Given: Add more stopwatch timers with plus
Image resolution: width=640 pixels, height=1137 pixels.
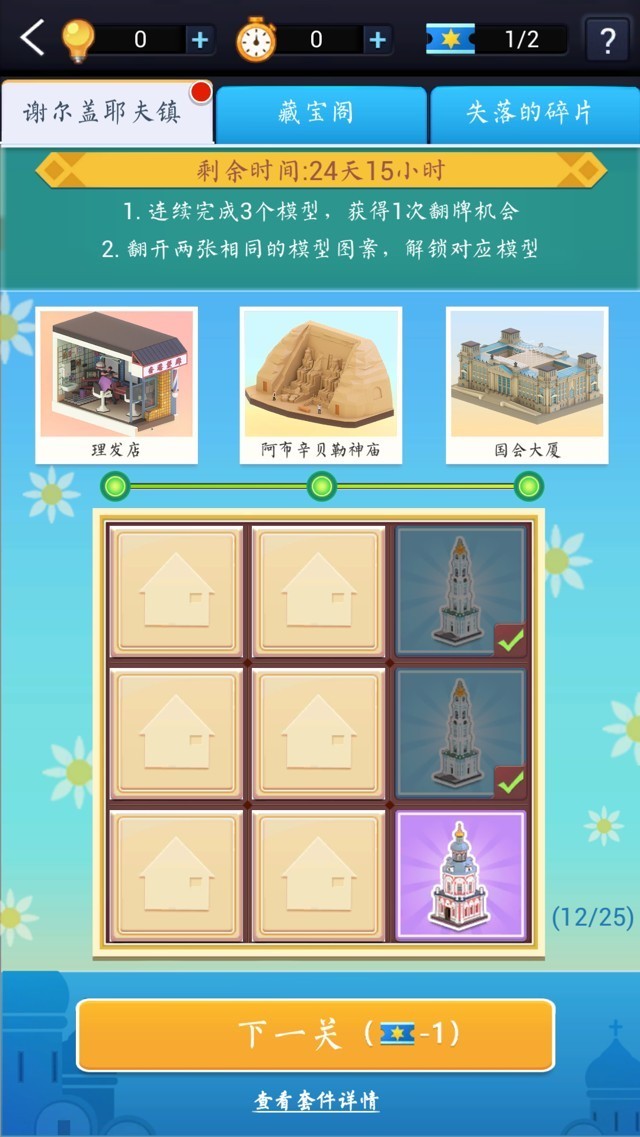Looking at the screenshot, I should coord(378,40).
